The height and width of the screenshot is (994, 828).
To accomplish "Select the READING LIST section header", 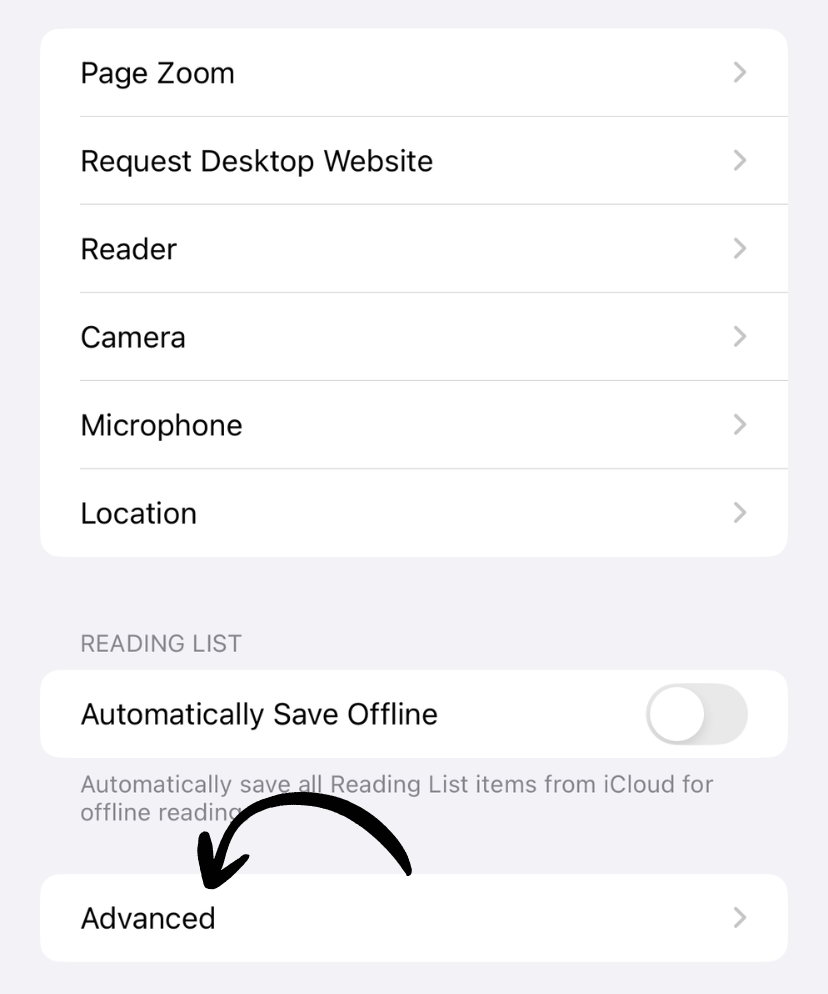I will point(162,644).
